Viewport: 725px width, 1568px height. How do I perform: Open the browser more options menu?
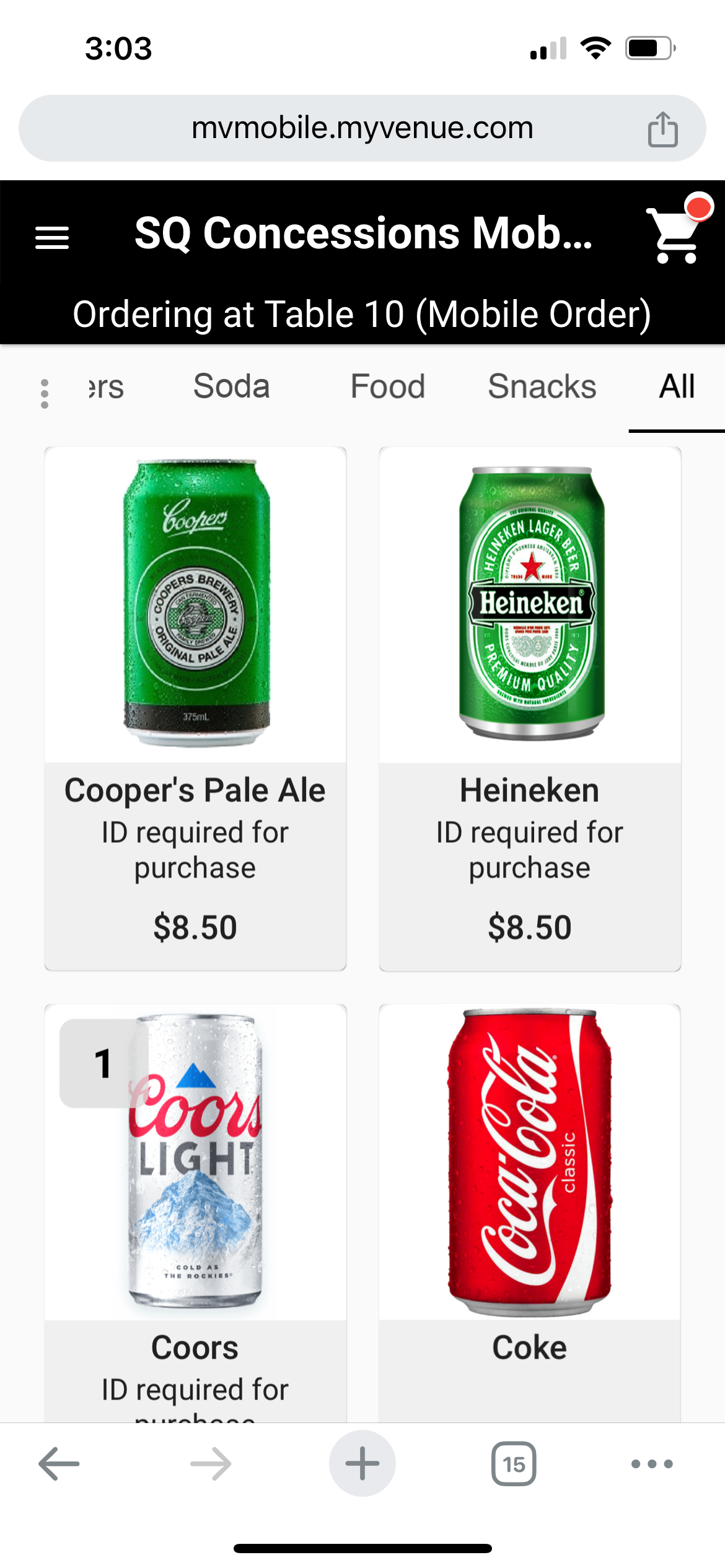pyautogui.click(x=652, y=1464)
